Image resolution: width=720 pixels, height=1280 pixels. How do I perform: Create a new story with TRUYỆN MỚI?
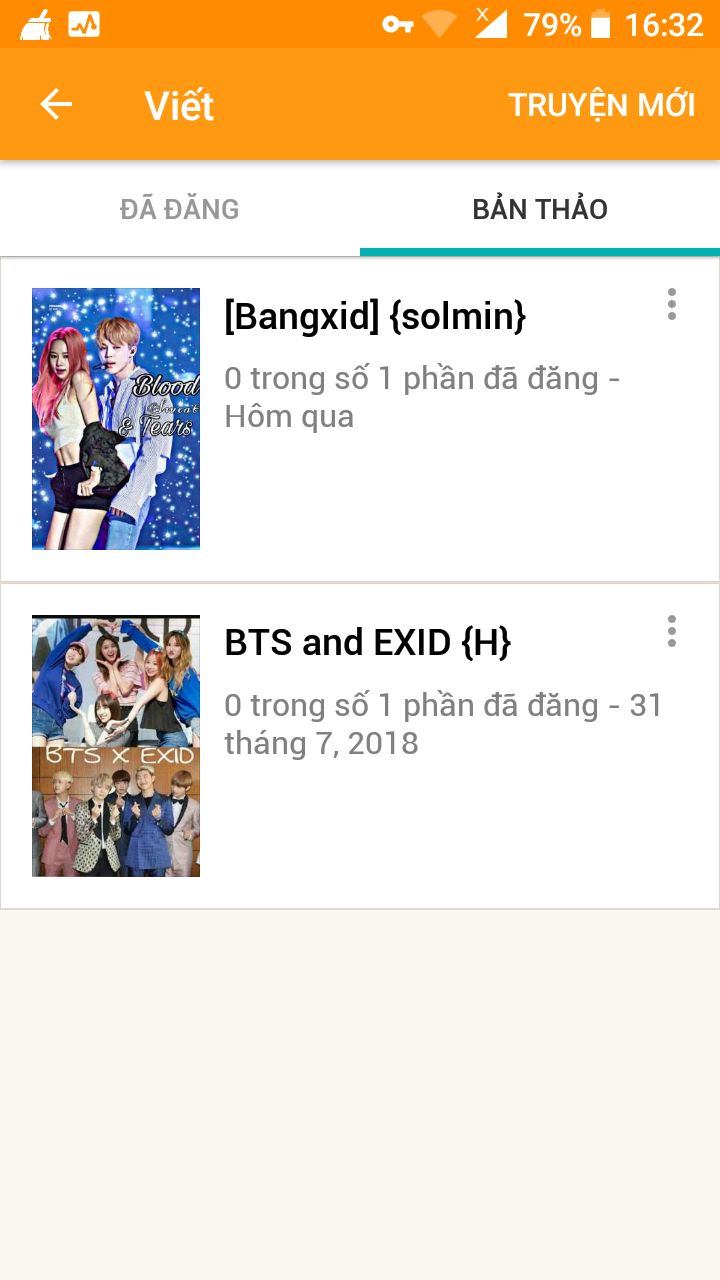click(x=601, y=105)
